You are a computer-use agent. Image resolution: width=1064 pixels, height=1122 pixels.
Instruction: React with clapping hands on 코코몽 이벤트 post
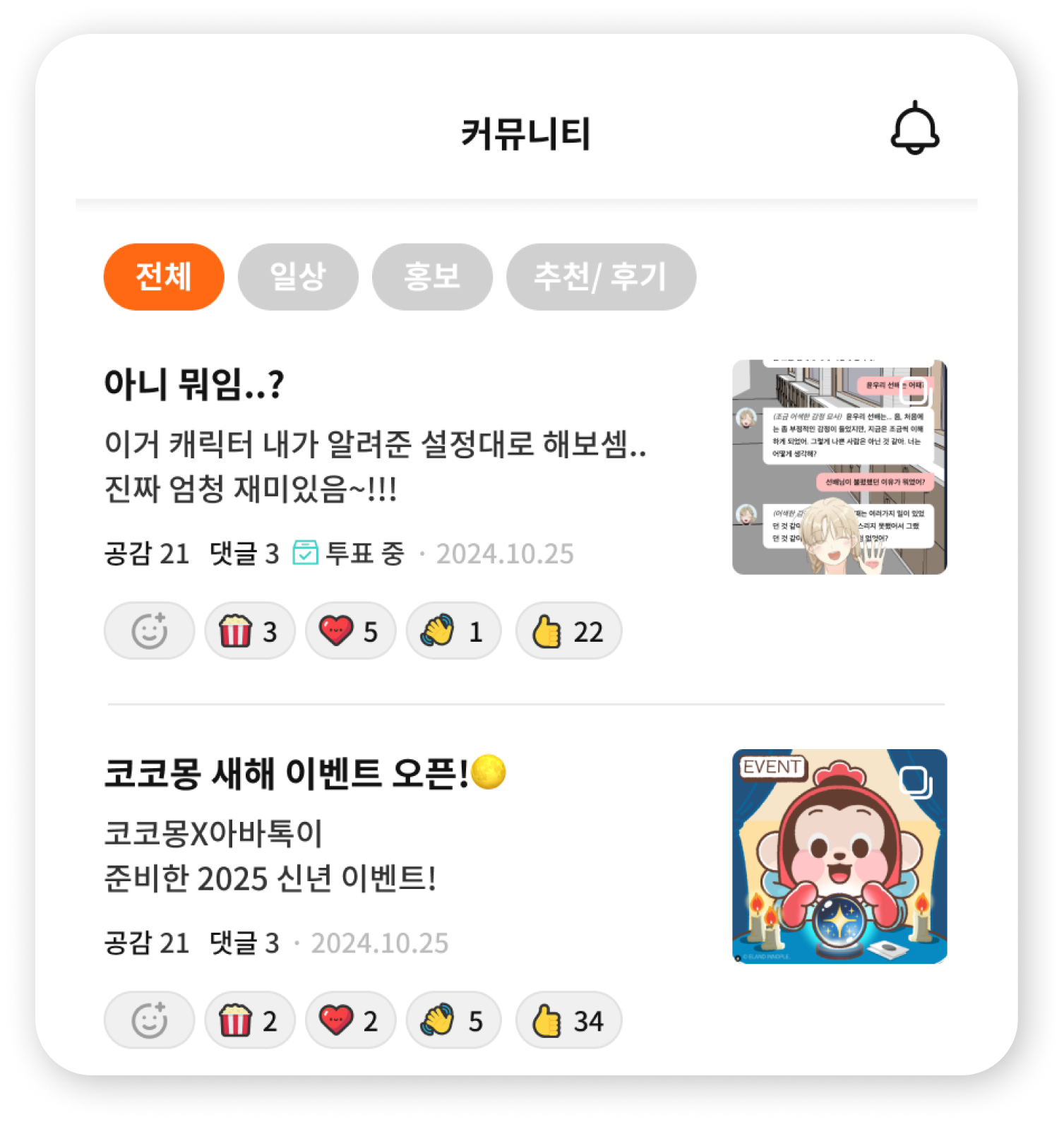[x=453, y=1020]
